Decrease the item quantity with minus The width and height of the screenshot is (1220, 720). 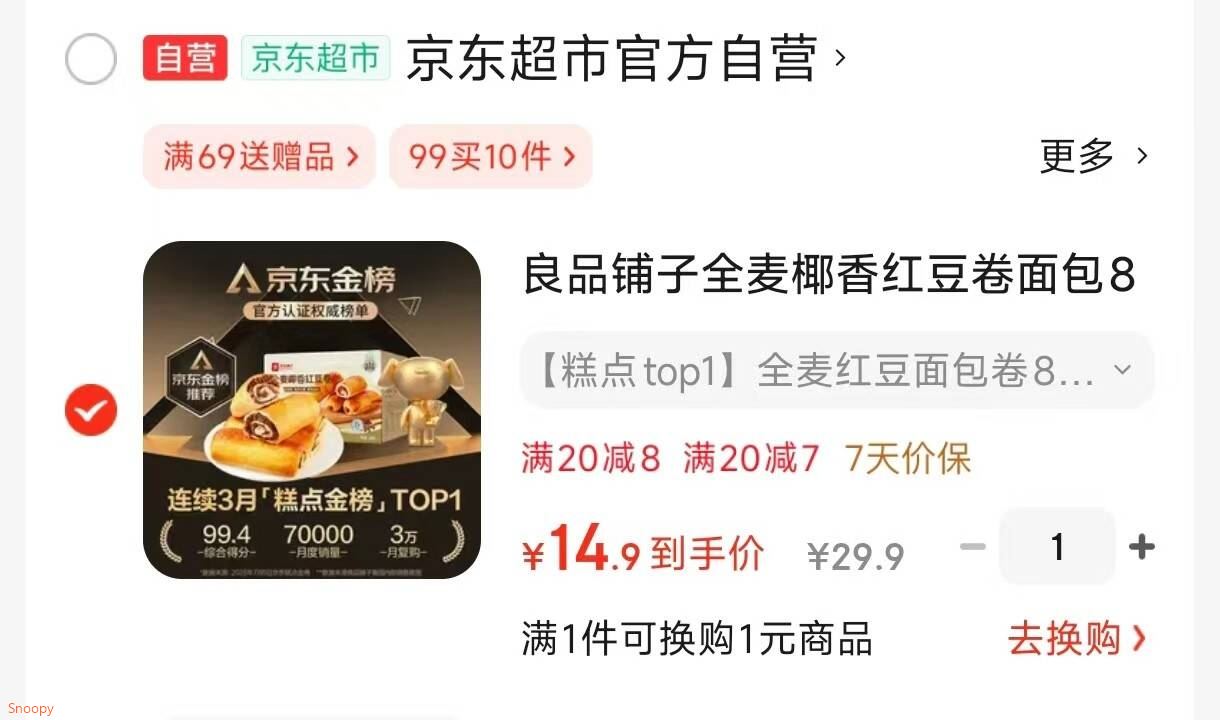tap(972, 547)
